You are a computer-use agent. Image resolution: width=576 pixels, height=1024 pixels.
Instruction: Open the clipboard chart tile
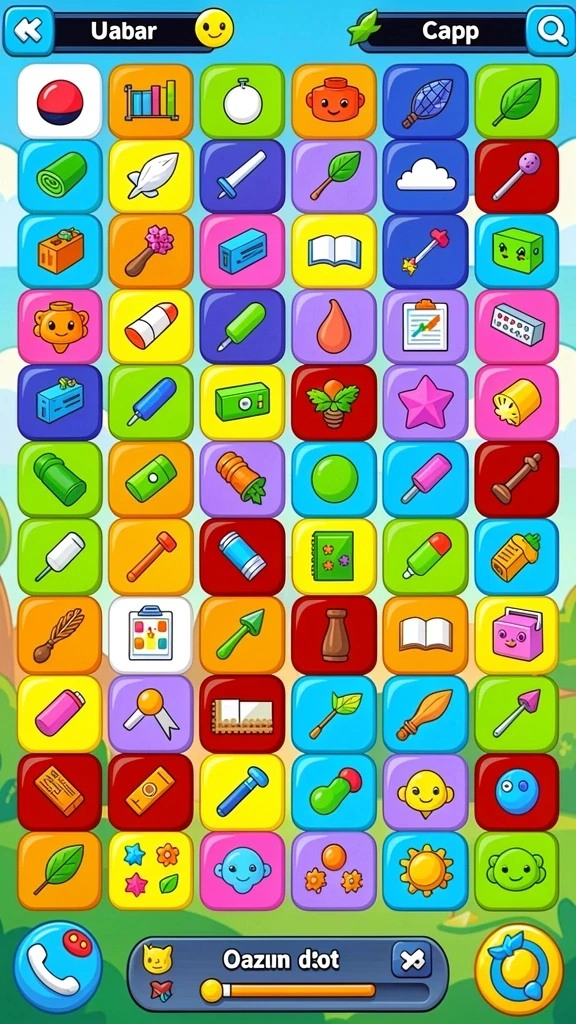425,327
